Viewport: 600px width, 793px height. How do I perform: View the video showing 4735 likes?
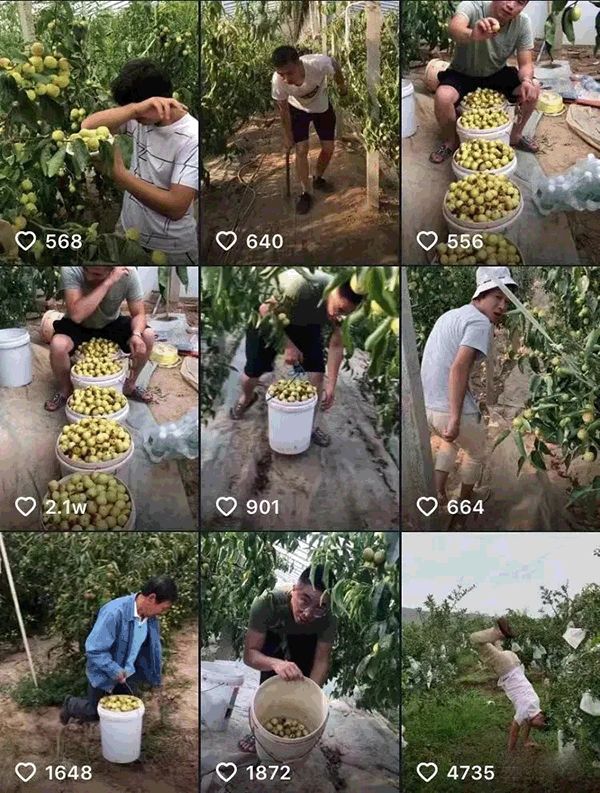pyautogui.click(x=500, y=662)
